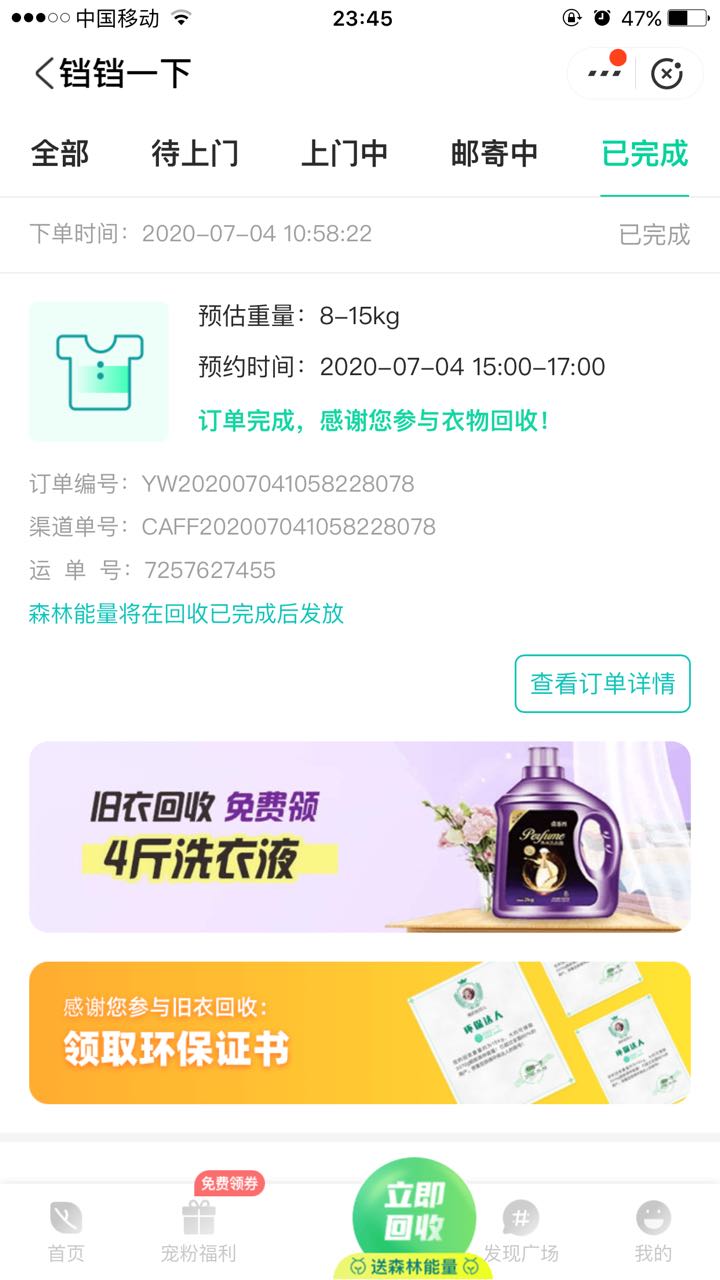Viewport: 720px width, 1280px height.
Task: Open 宠粉福利 in bottom navigation
Action: (x=199, y=1232)
